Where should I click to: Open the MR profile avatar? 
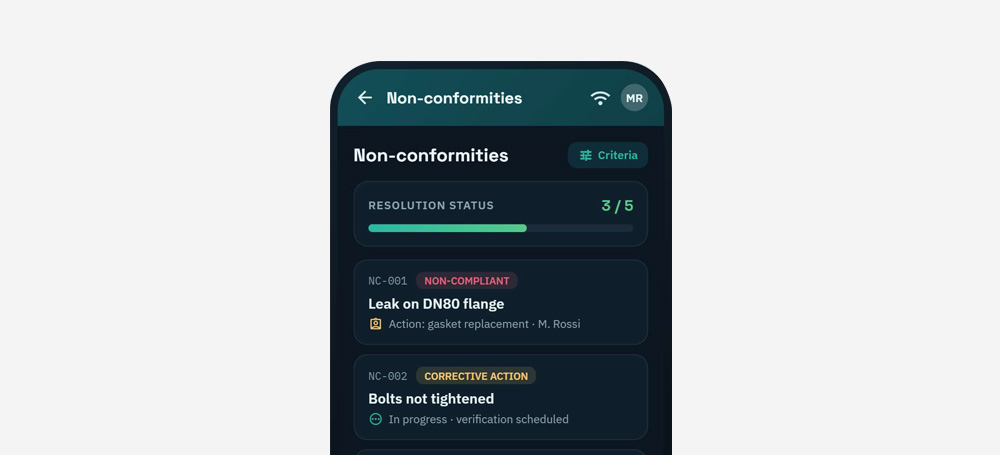coord(634,98)
